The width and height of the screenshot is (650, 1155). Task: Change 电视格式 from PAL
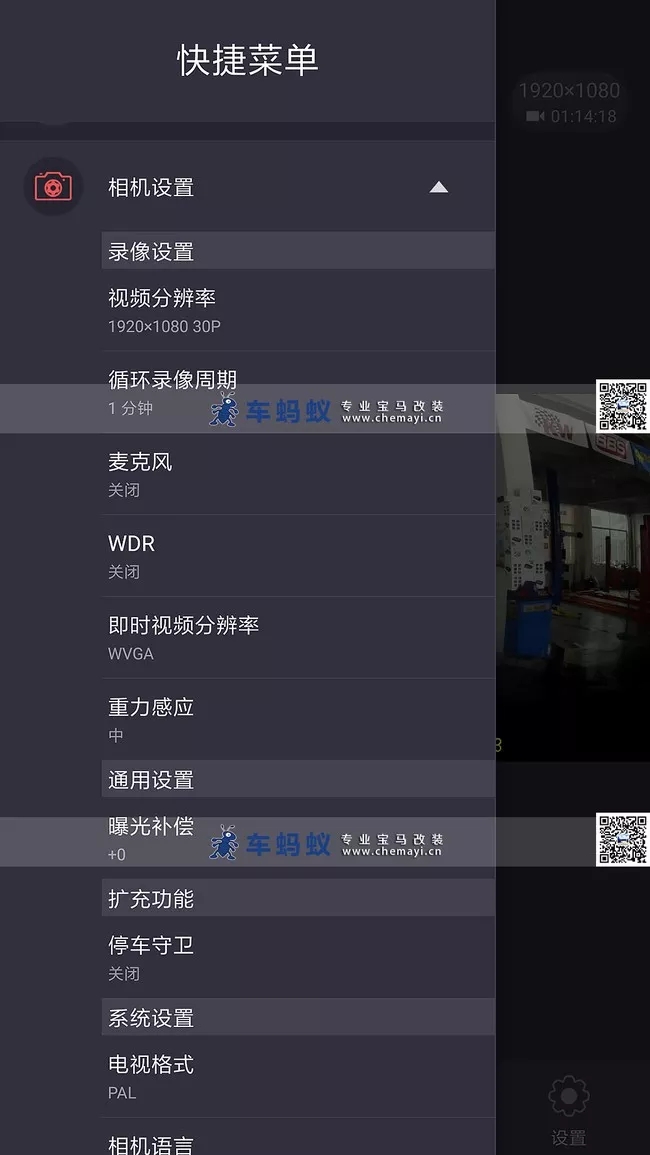(x=298, y=1076)
